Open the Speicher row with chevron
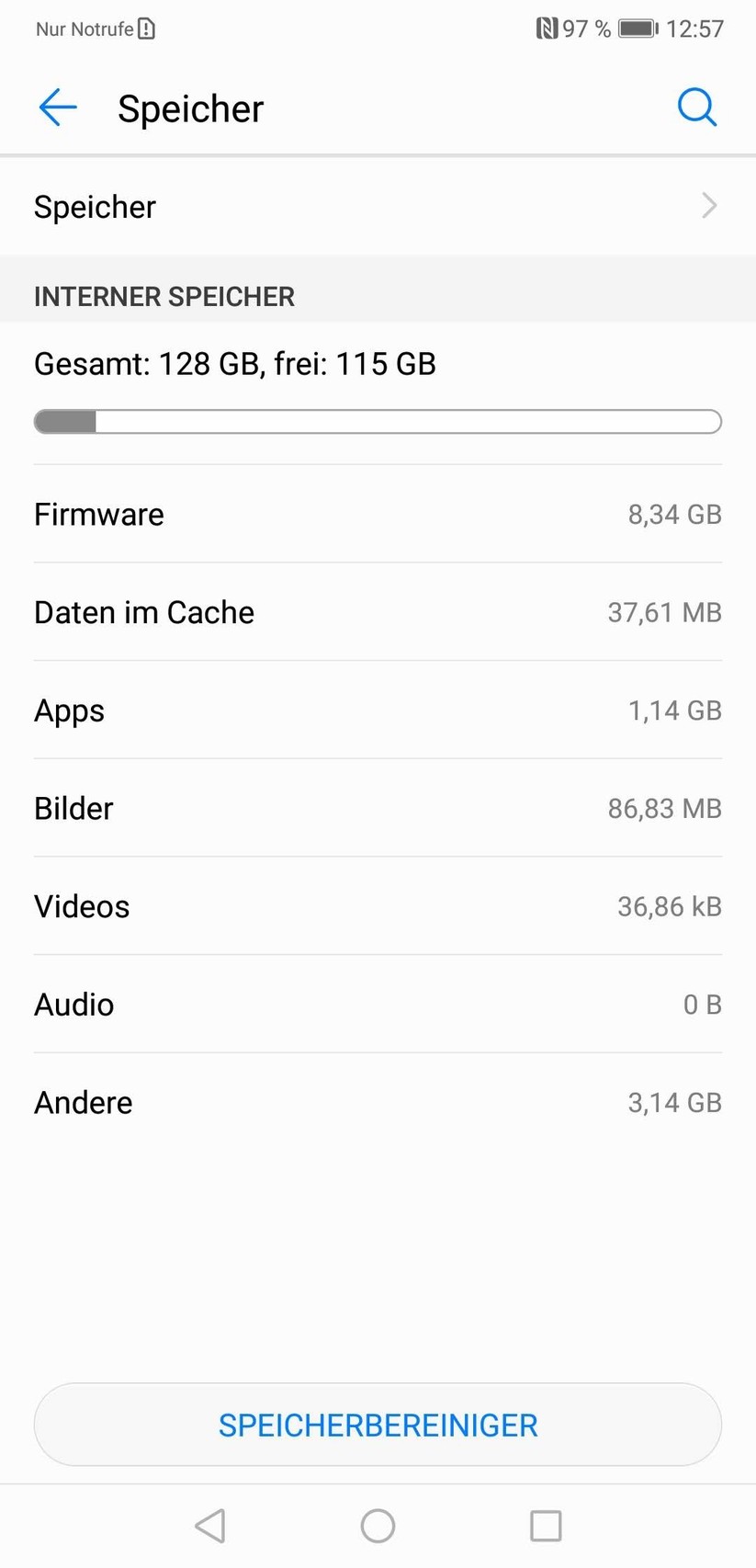Image resolution: width=756 pixels, height=1568 pixels. pyautogui.click(x=378, y=207)
